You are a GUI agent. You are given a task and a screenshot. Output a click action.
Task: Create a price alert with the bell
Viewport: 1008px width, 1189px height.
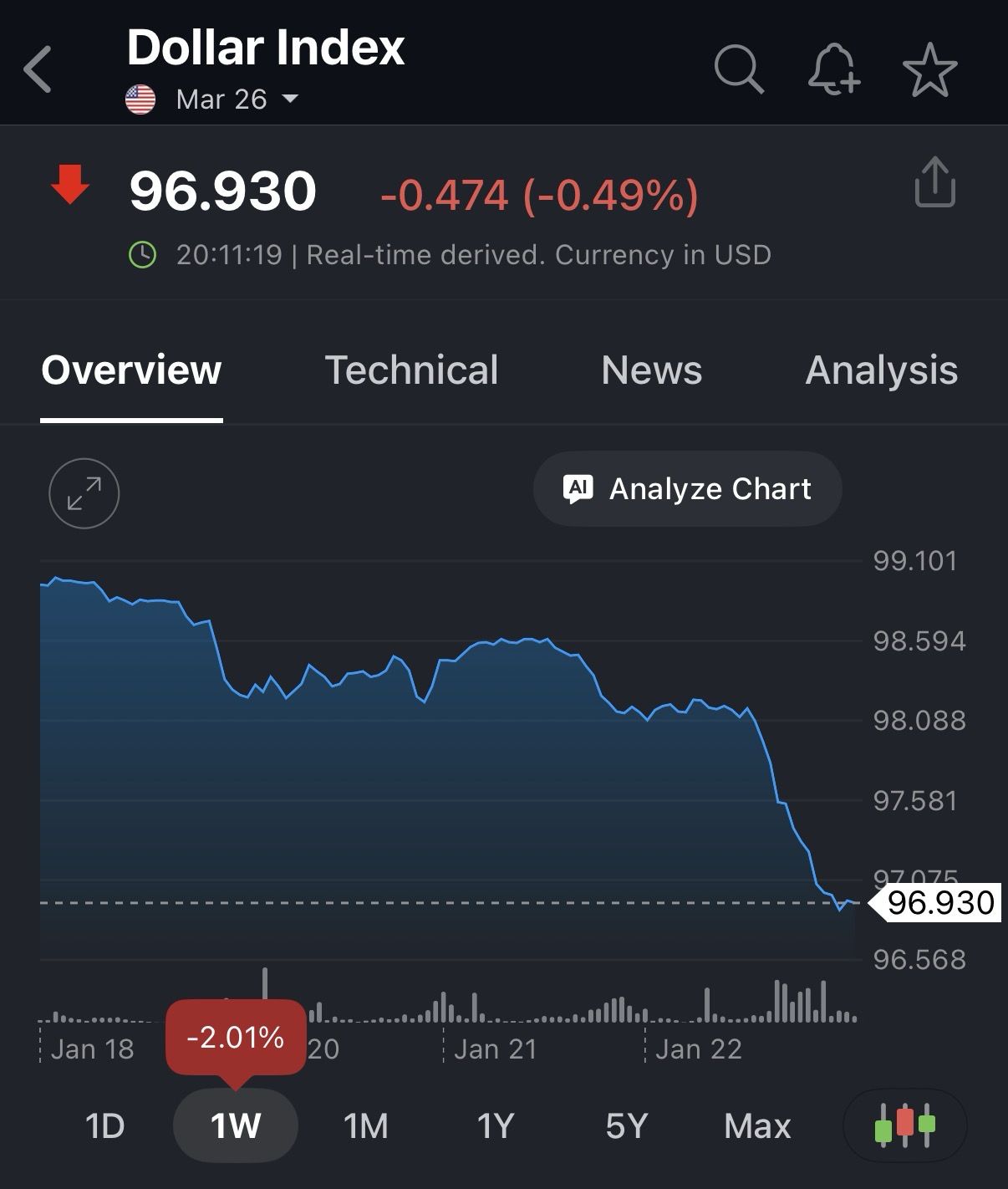(x=833, y=69)
